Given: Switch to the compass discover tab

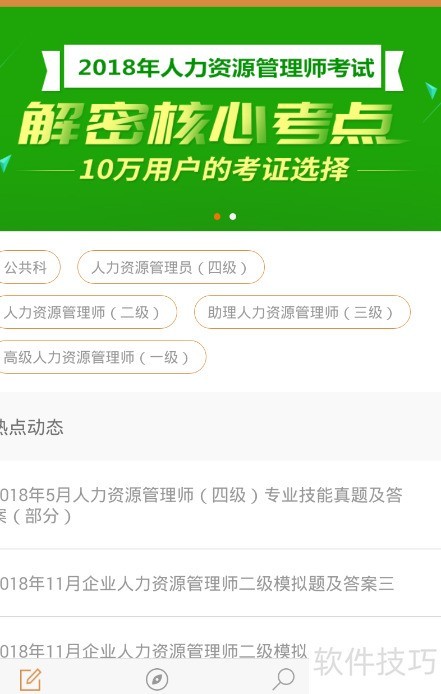Looking at the screenshot, I should [x=157, y=679].
